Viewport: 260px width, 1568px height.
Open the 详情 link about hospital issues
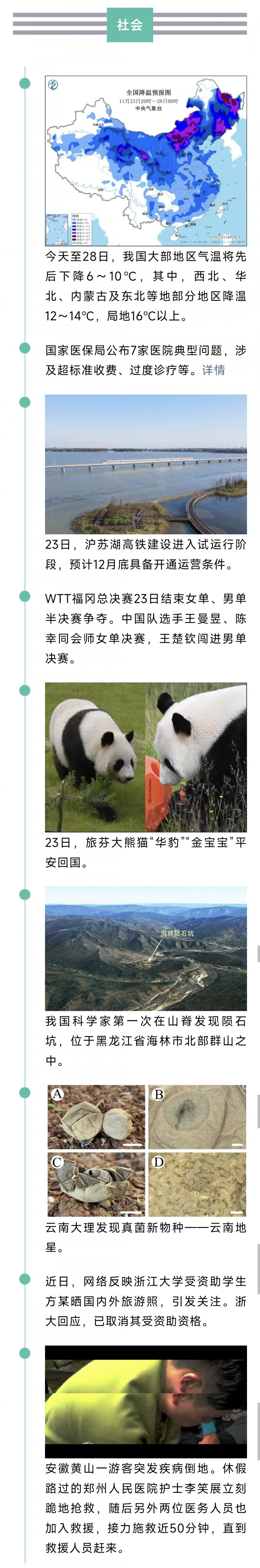213,369
